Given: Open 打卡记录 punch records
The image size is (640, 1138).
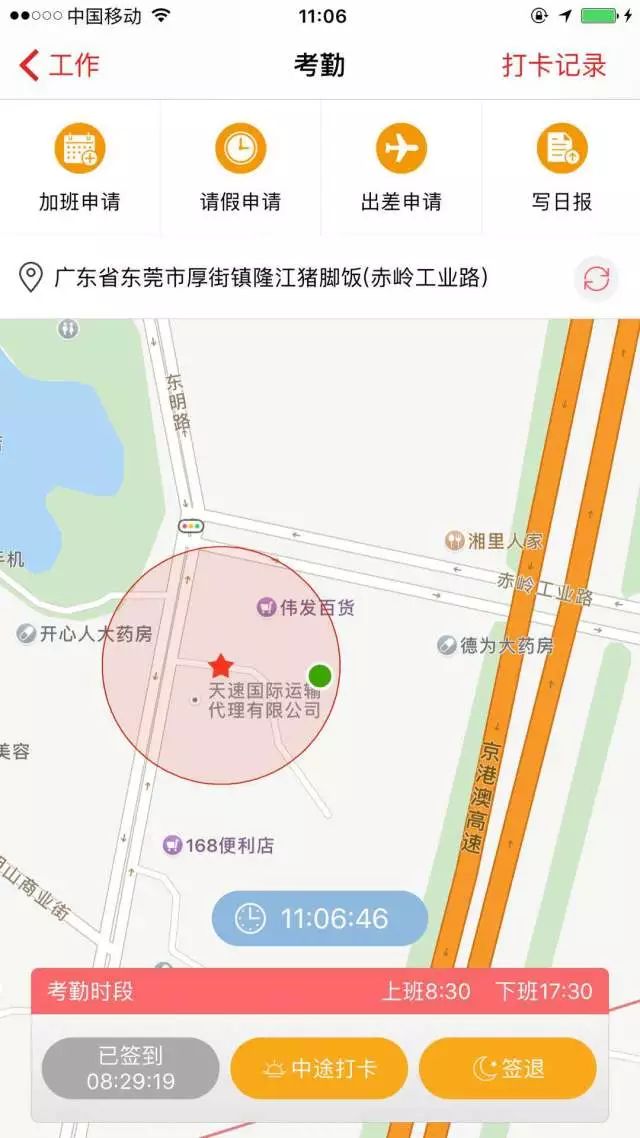Looking at the screenshot, I should coord(554,66).
